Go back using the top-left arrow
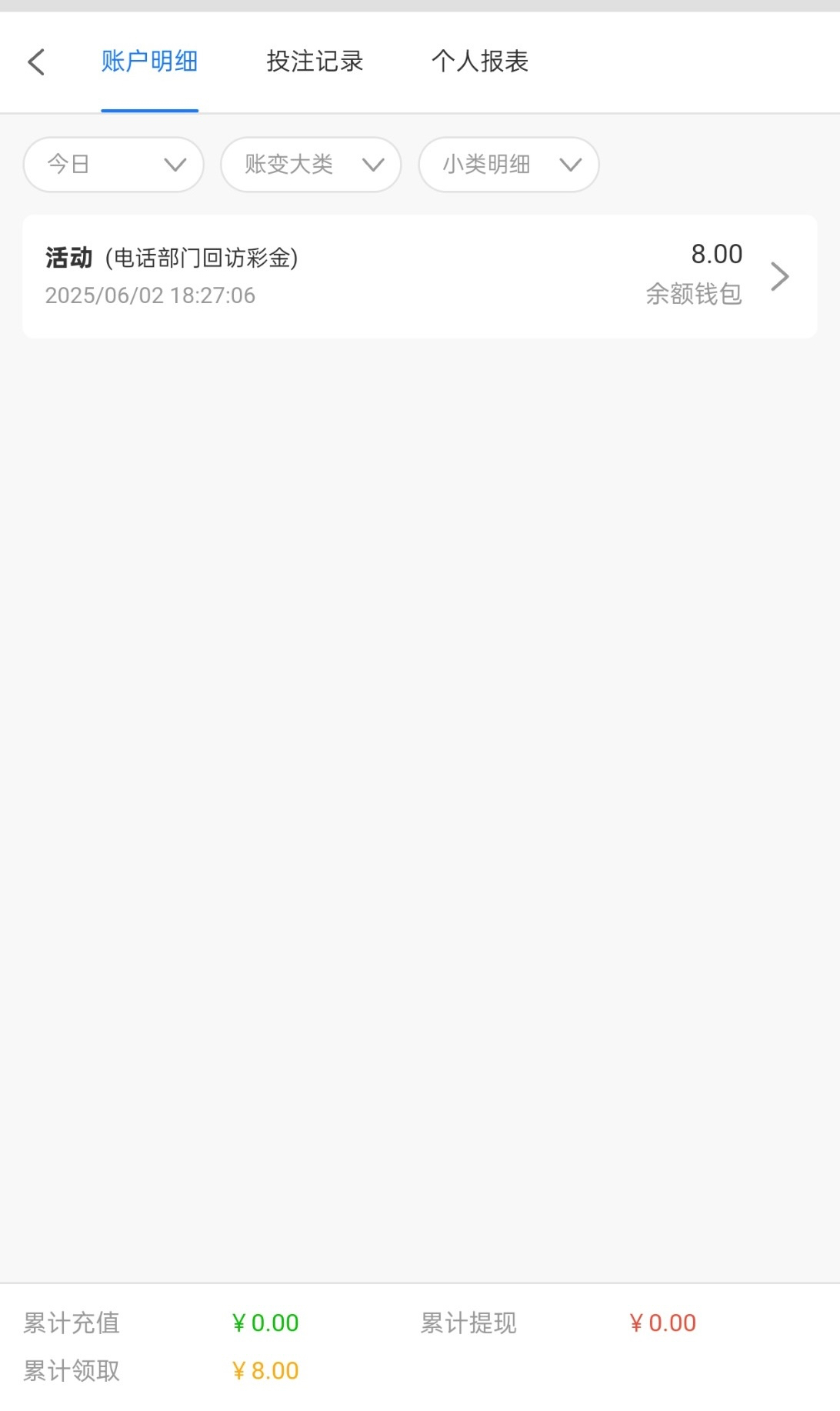840x1411 pixels. tap(36, 62)
